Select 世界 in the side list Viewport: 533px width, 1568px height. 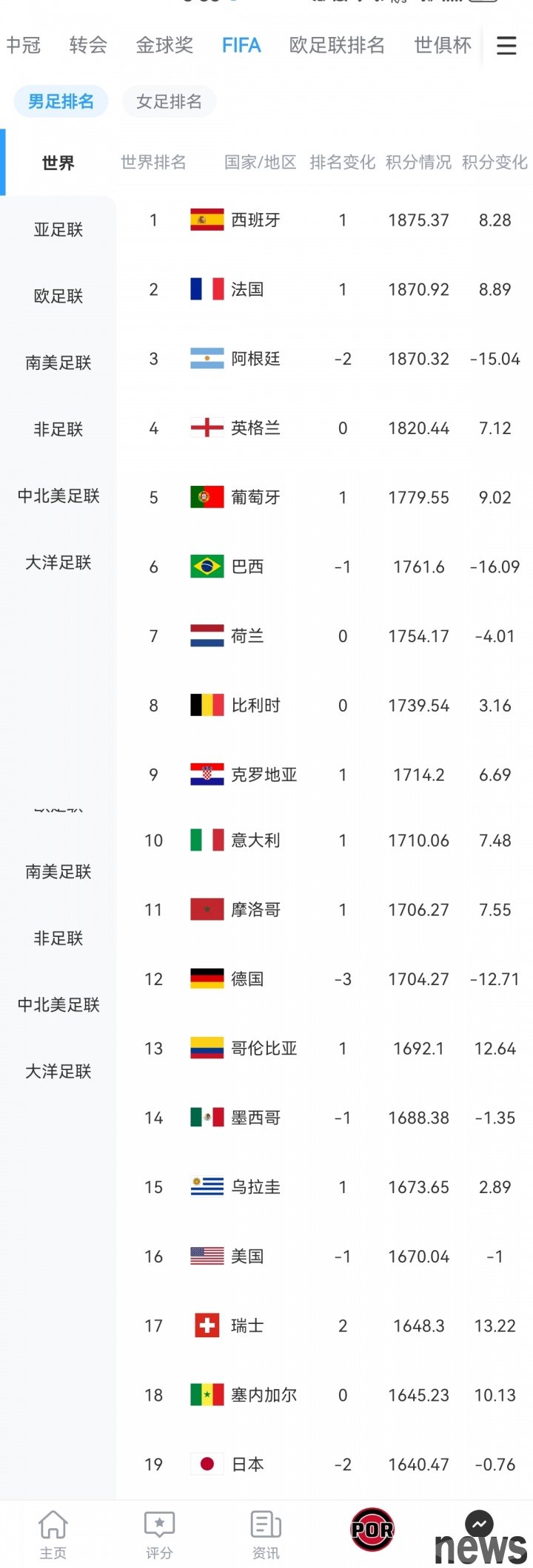pos(58,163)
